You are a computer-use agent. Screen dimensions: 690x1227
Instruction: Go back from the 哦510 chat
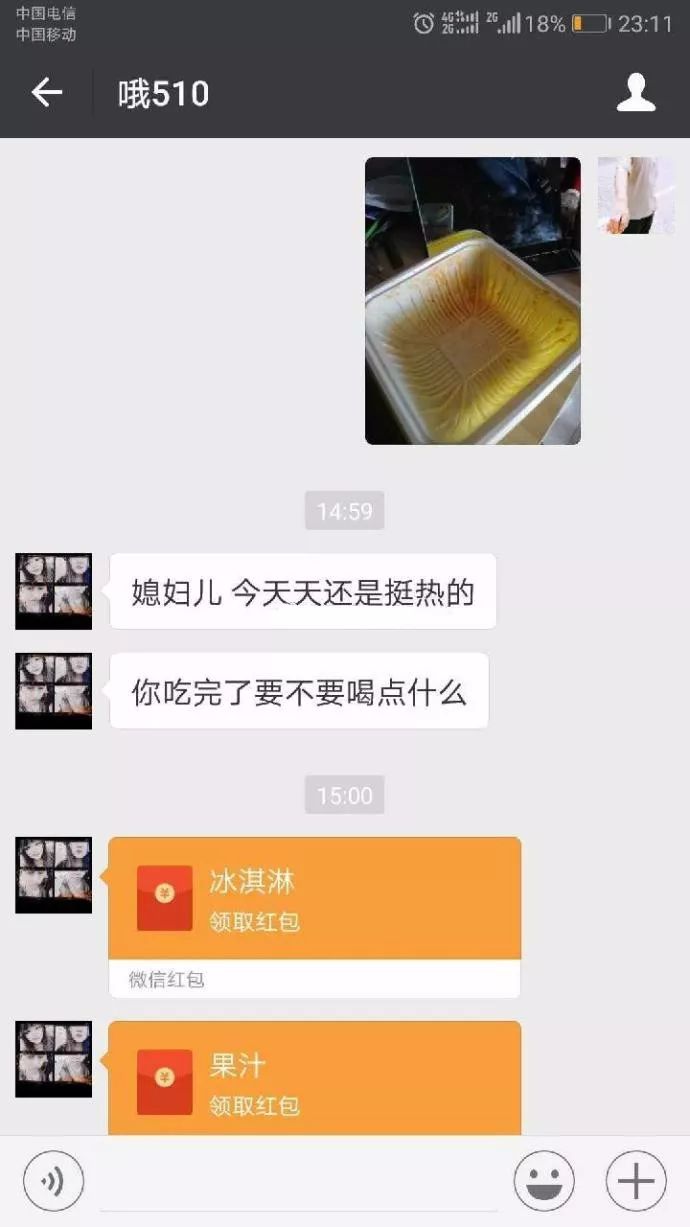(46, 93)
